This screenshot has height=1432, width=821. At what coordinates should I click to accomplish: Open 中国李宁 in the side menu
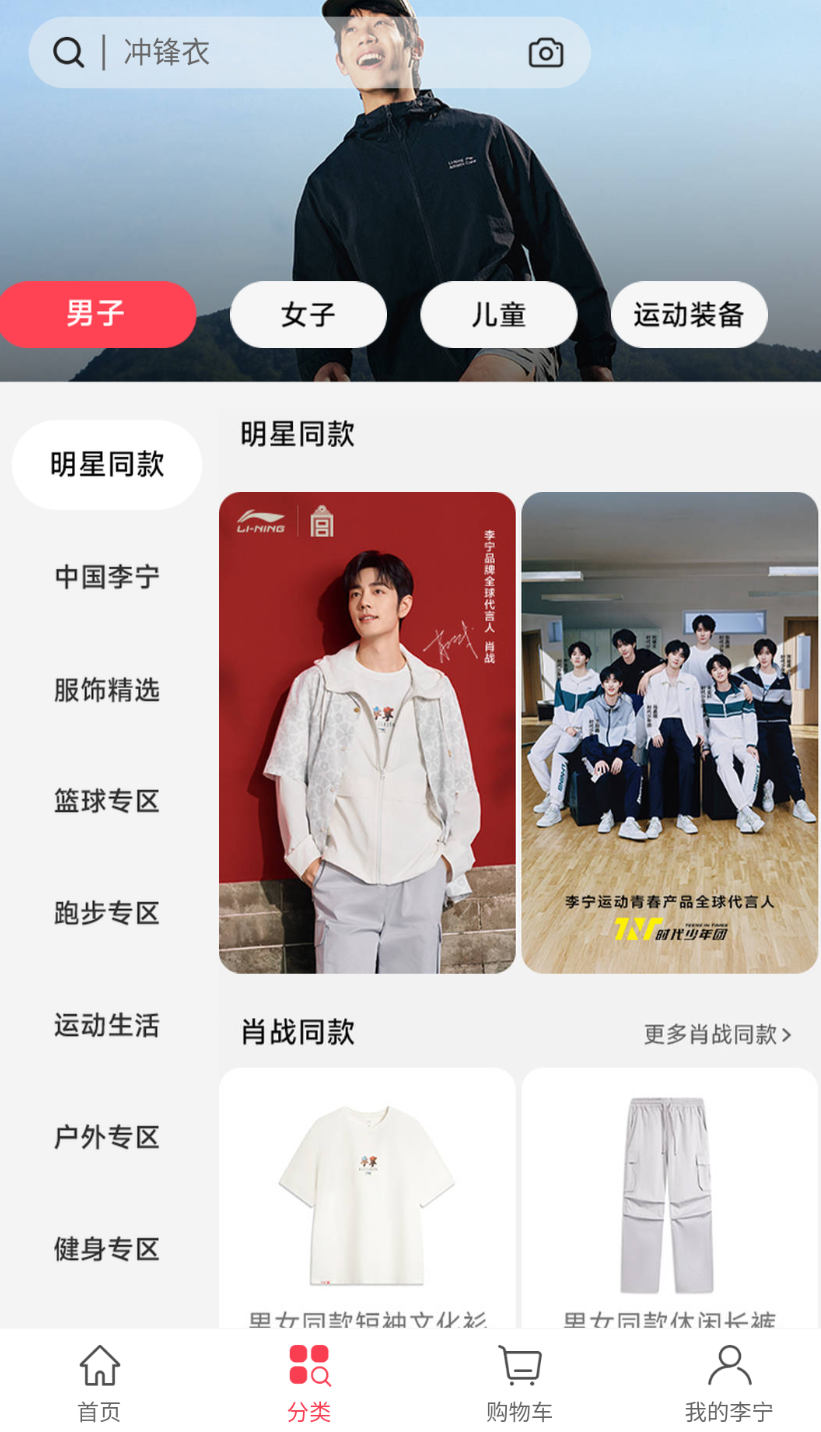click(107, 577)
